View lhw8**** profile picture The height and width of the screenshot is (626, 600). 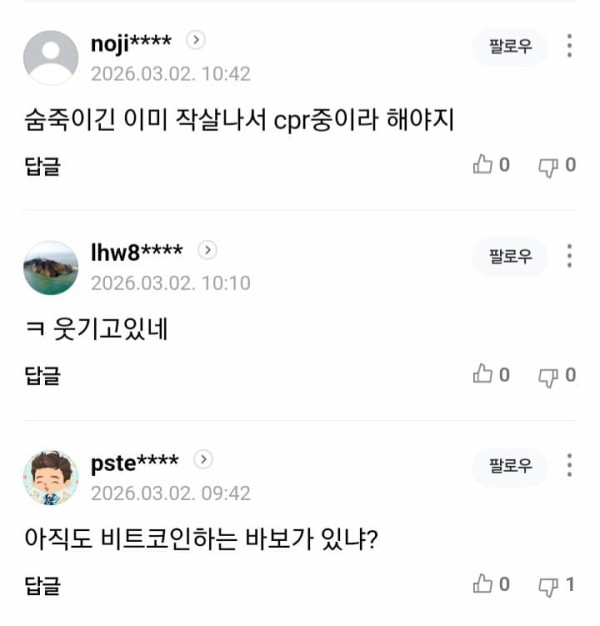click(50, 267)
